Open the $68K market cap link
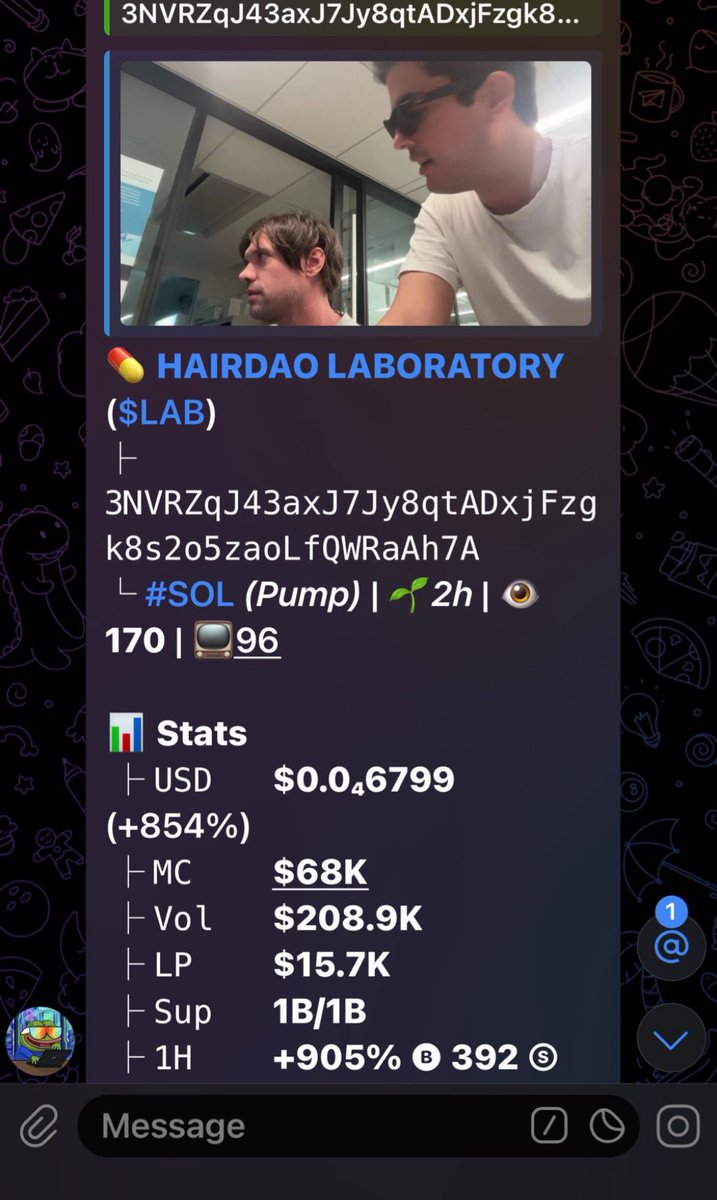 click(x=320, y=873)
